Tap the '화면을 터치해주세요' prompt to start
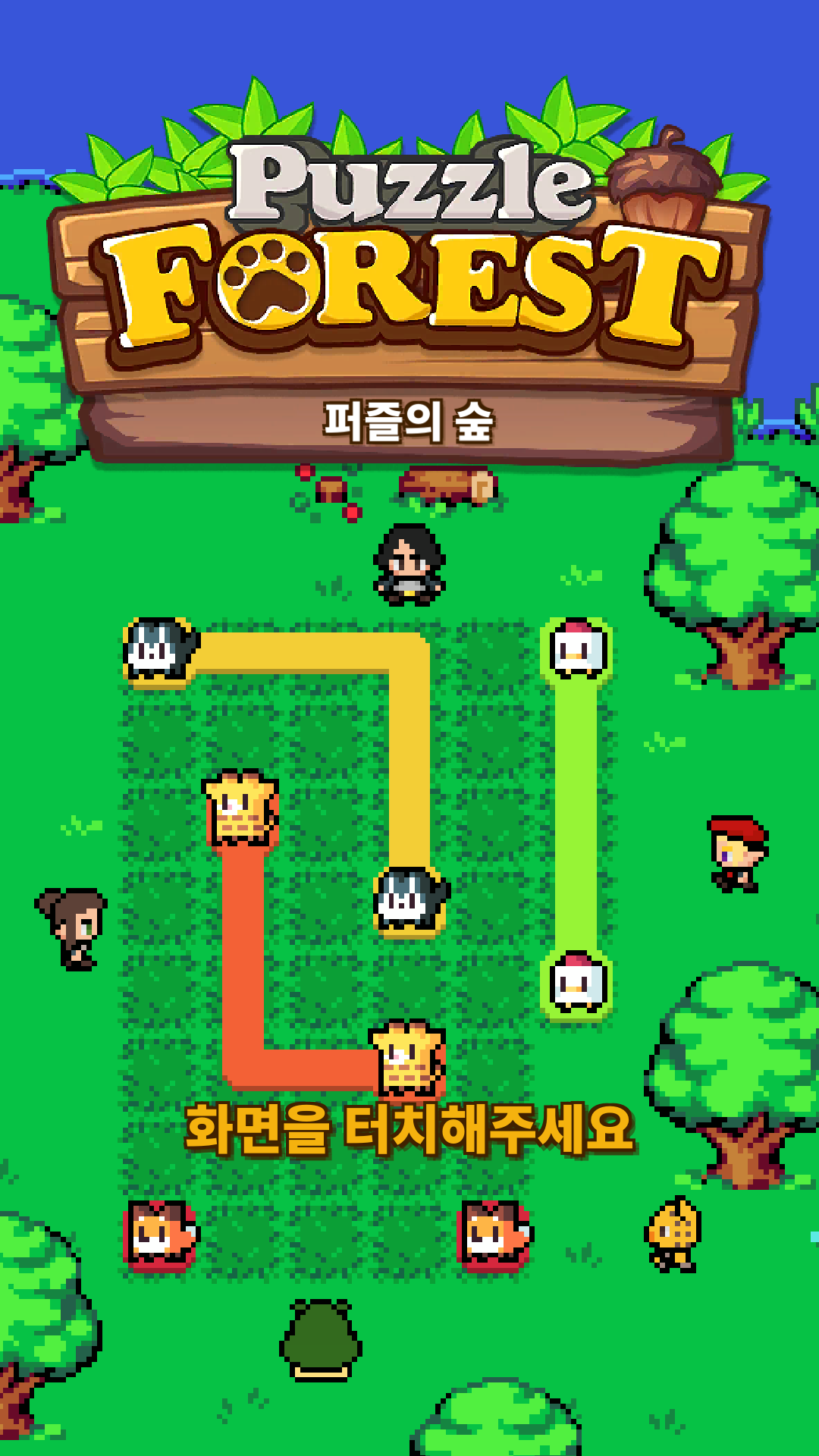The height and width of the screenshot is (1456, 819). [x=409, y=1129]
